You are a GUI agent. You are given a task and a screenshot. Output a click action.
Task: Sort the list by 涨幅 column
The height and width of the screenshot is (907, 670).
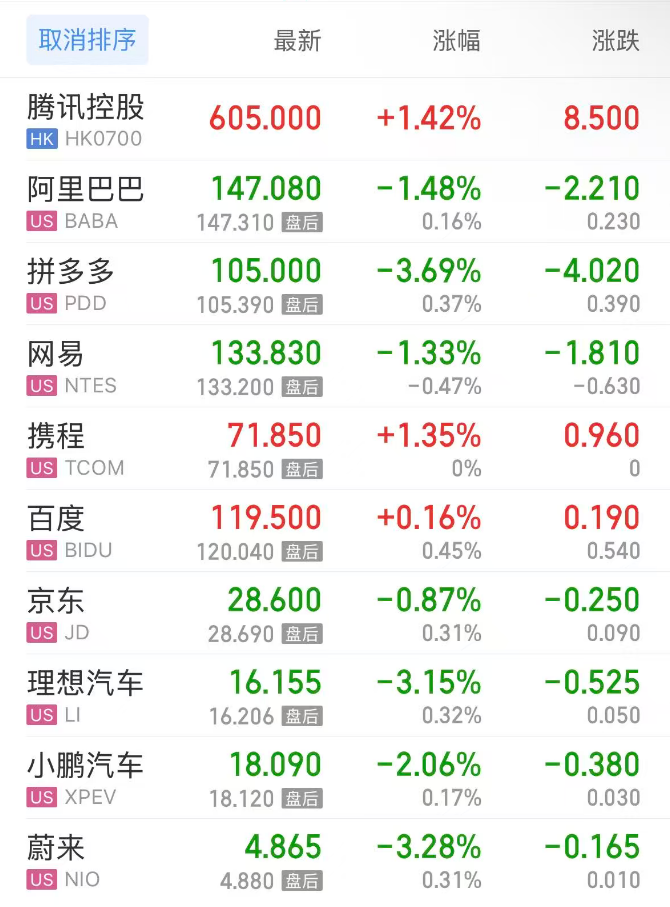tap(456, 41)
